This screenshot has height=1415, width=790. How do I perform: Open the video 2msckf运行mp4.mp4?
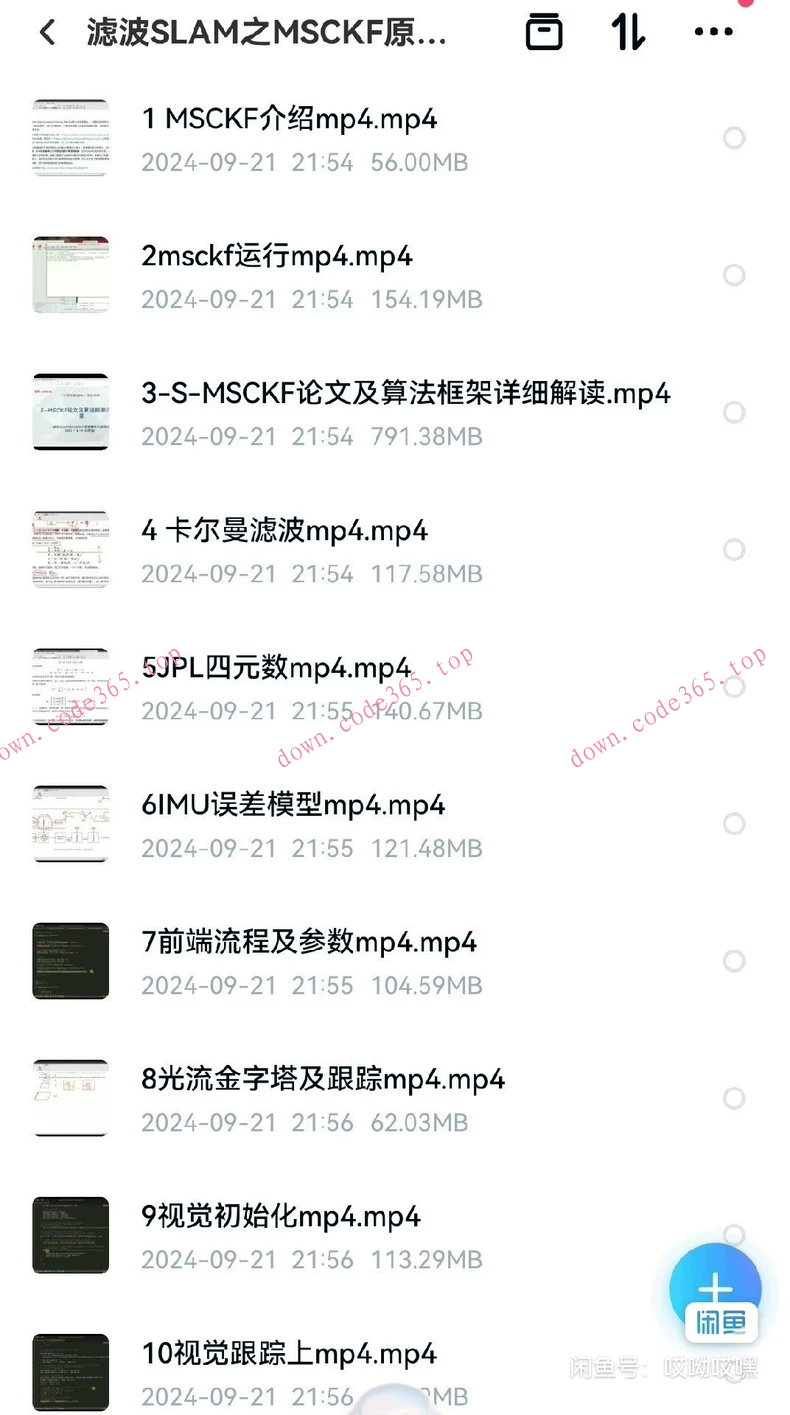[276, 256]
